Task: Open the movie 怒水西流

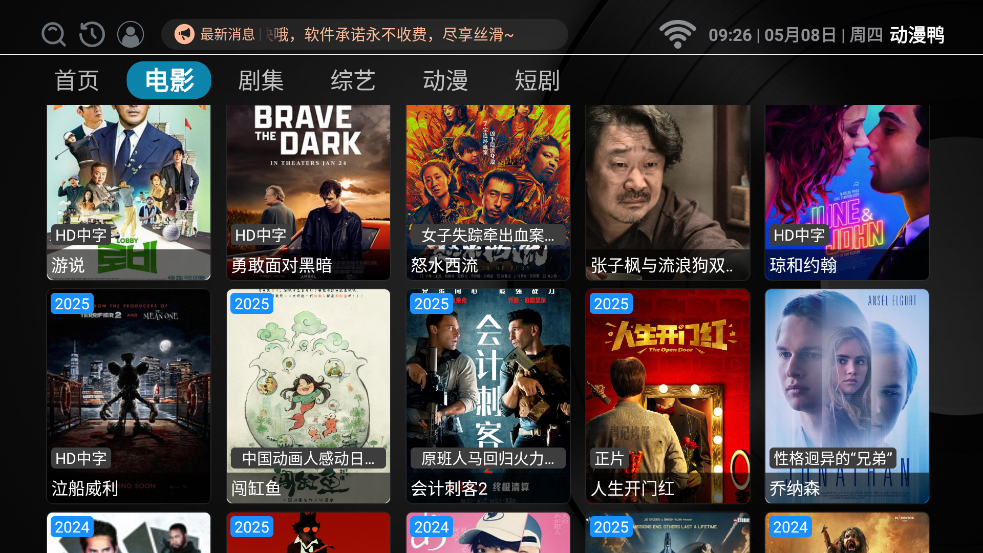Action: [x=488, y=190]
